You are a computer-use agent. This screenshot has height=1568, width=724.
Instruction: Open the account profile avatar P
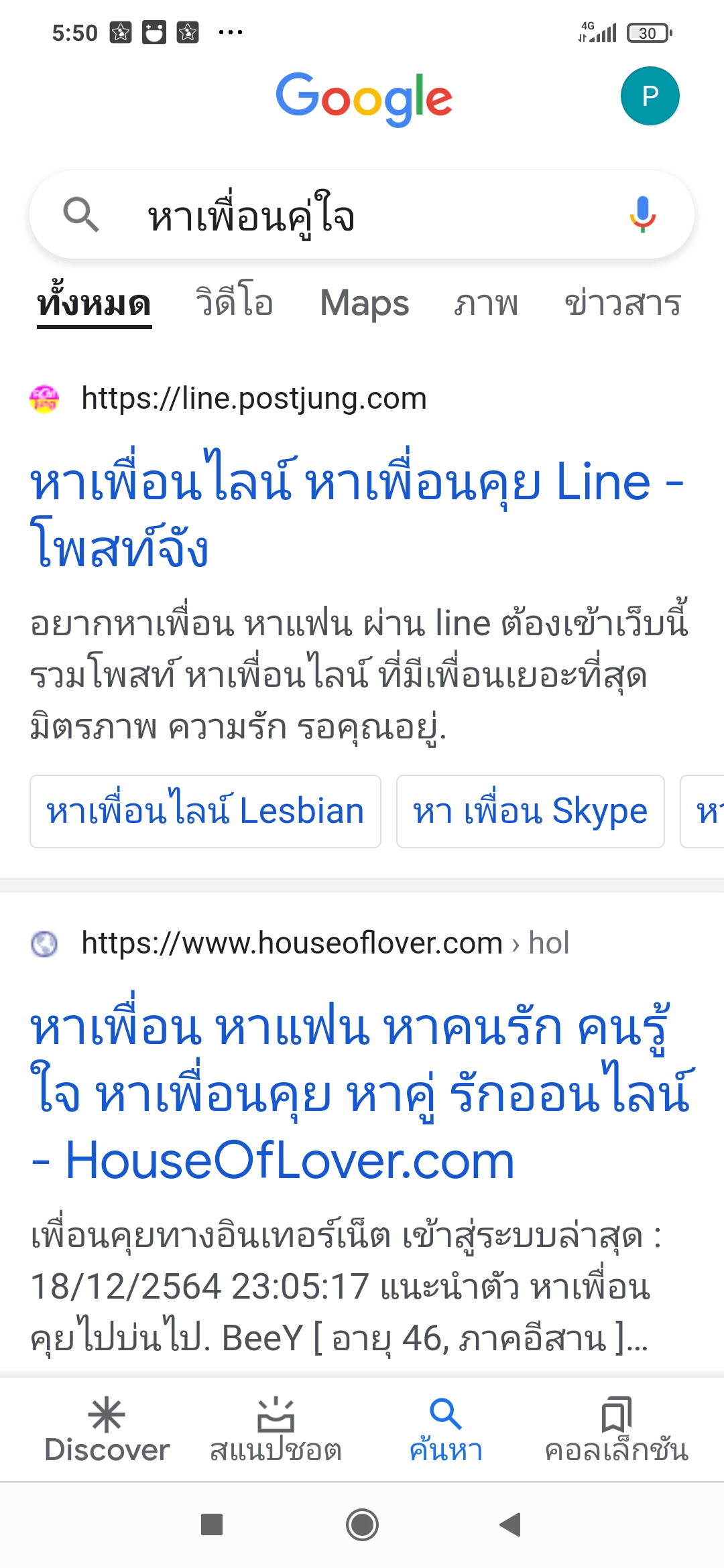click(x=650, y=96)
